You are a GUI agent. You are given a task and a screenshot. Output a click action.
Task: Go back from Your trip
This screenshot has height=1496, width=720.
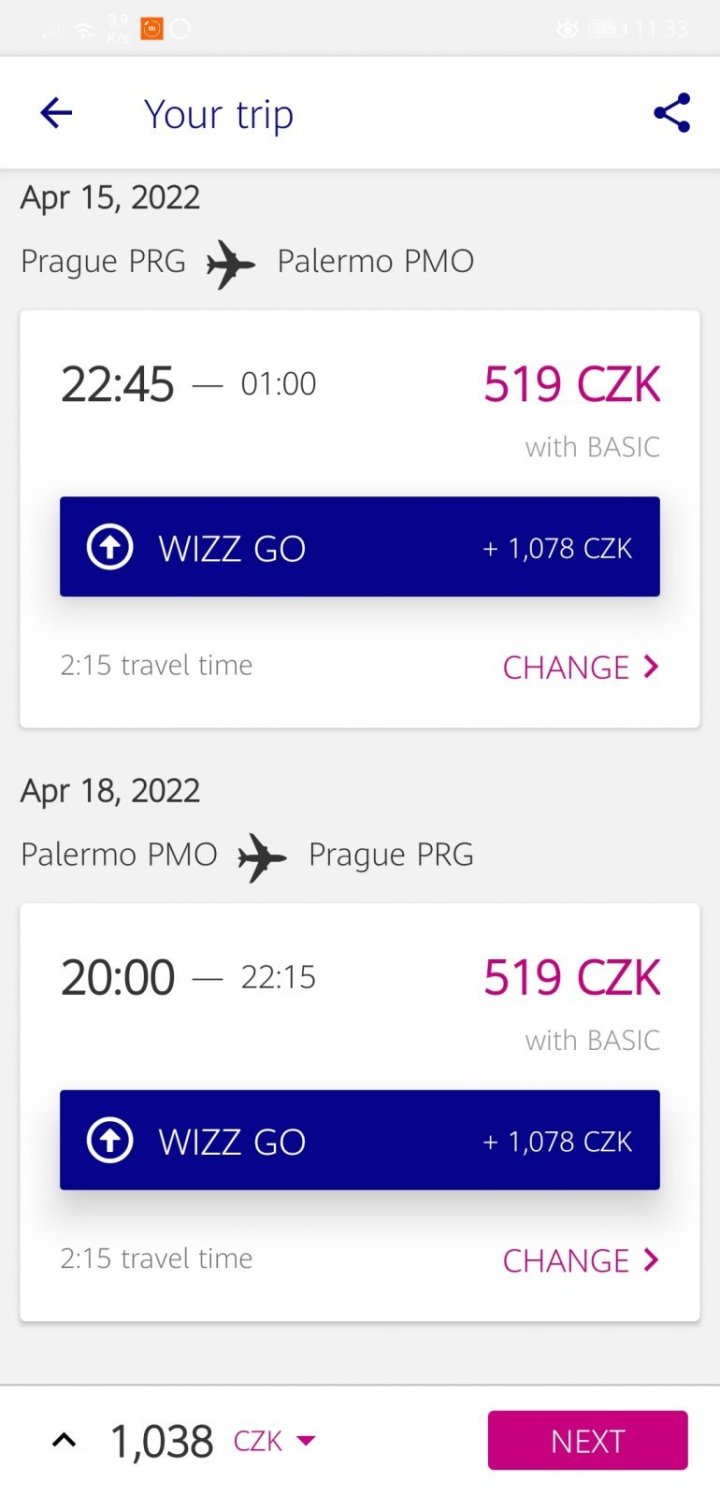pos(56,113)
